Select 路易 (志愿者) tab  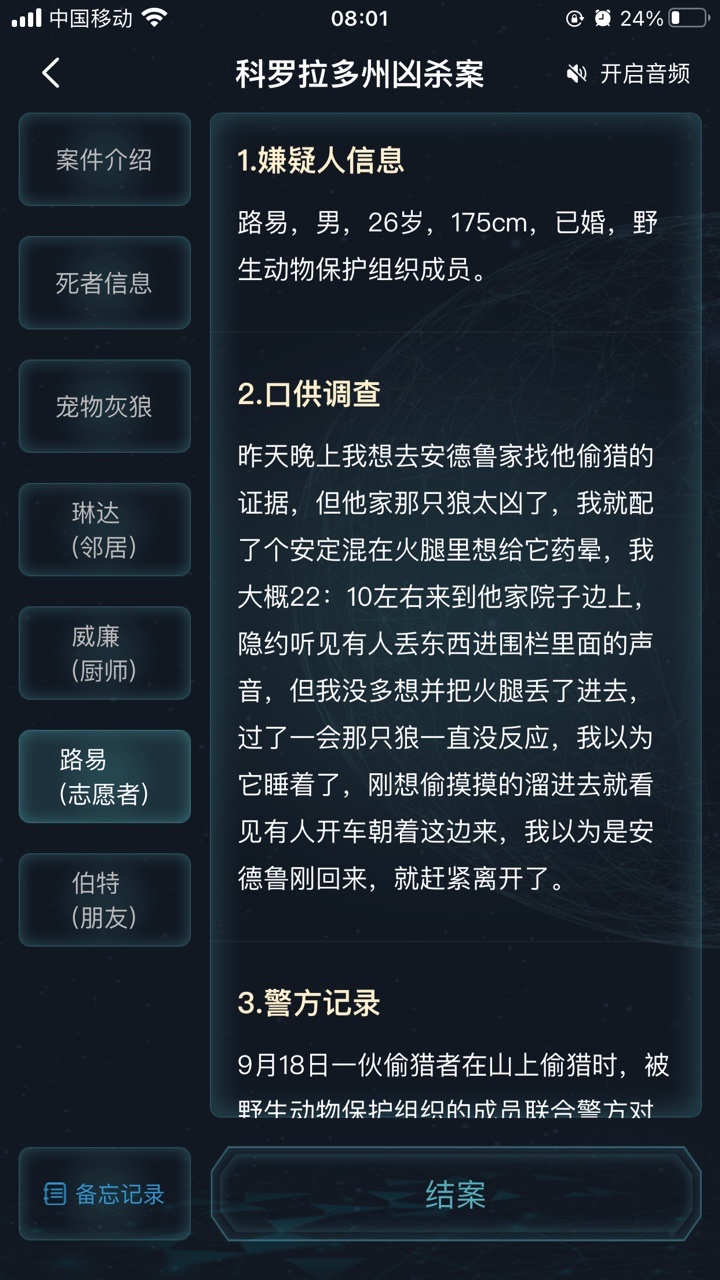(x=104, y=777)
